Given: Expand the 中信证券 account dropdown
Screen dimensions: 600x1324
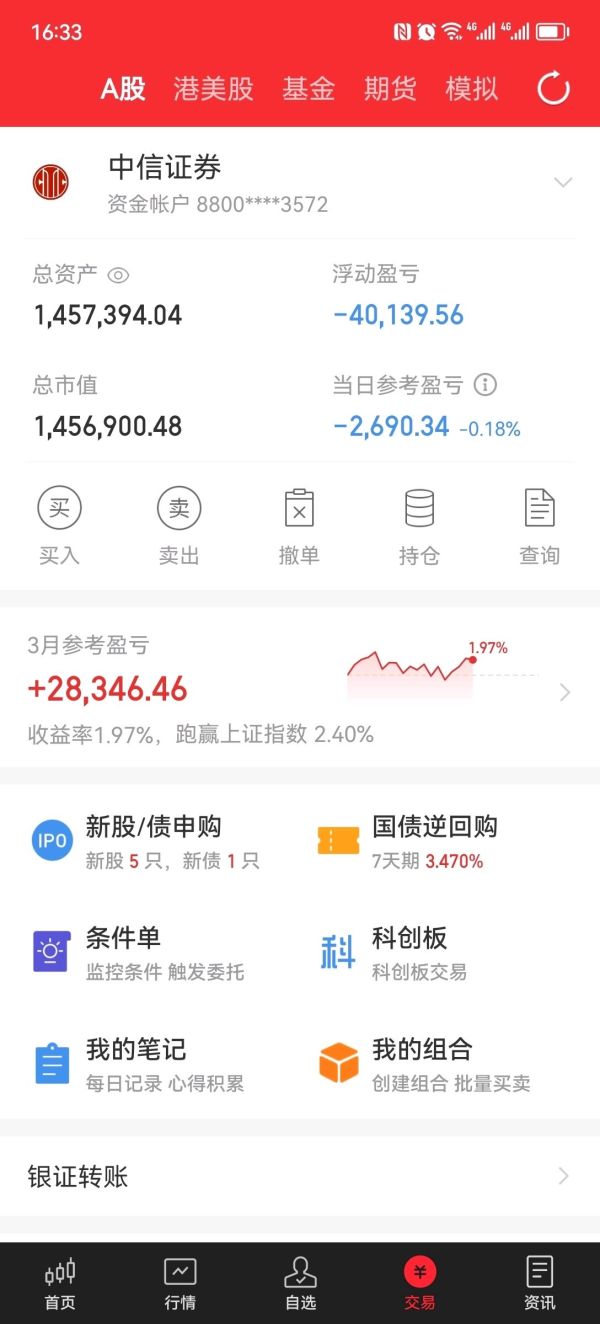Looking at the screenshot, I should pos(563,182).
